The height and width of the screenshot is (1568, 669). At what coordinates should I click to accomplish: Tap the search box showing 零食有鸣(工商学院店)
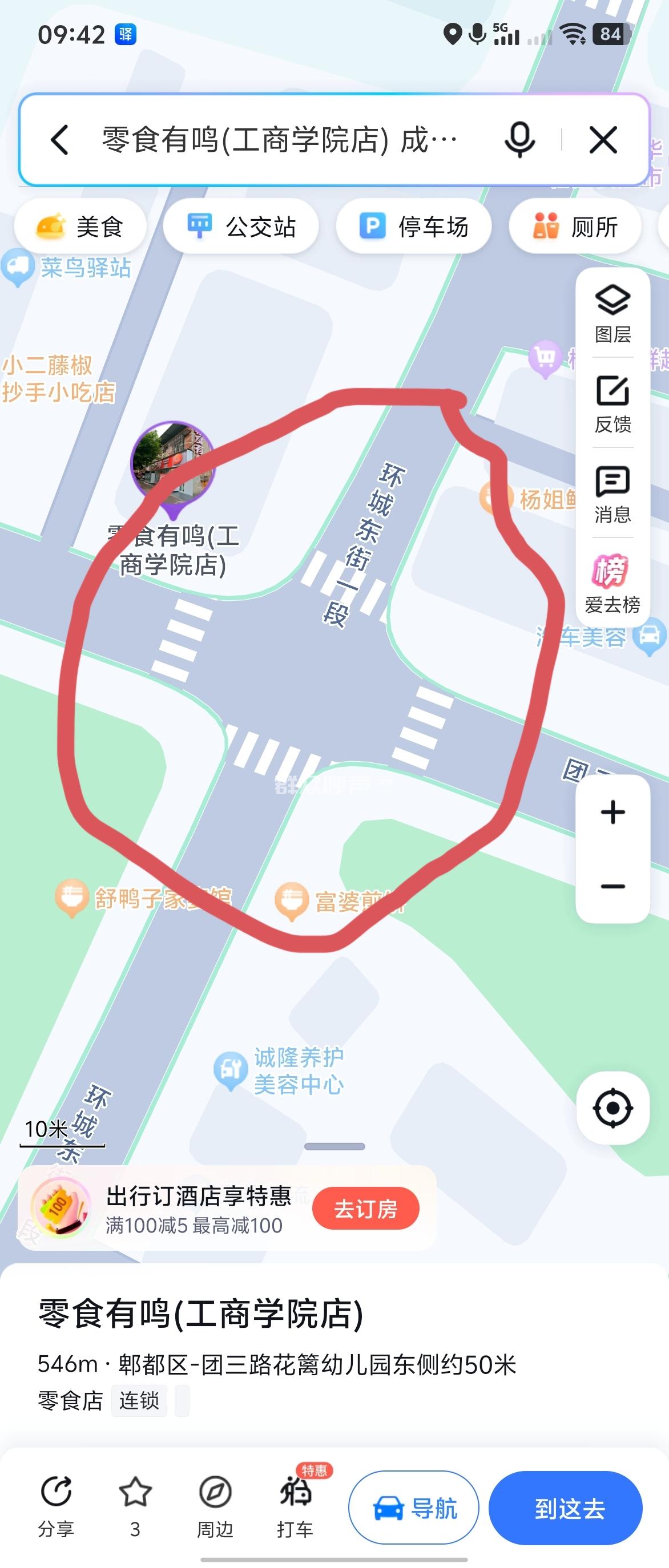point(280,140)
